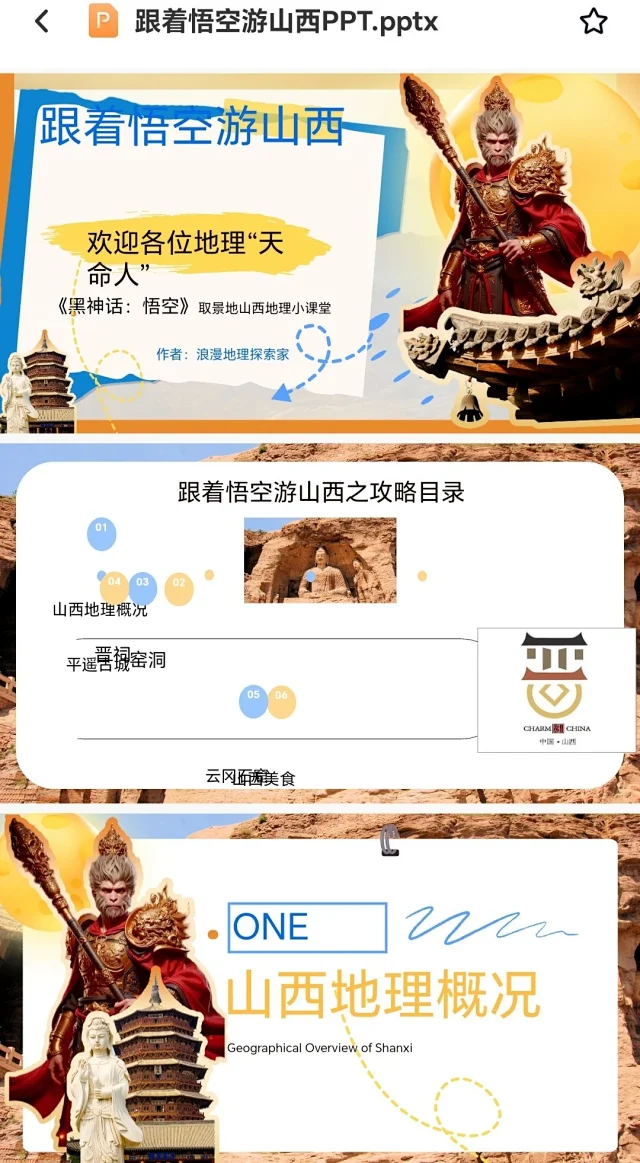Star the 跟着悟空游山西PPT file

[x=594, y=21]
